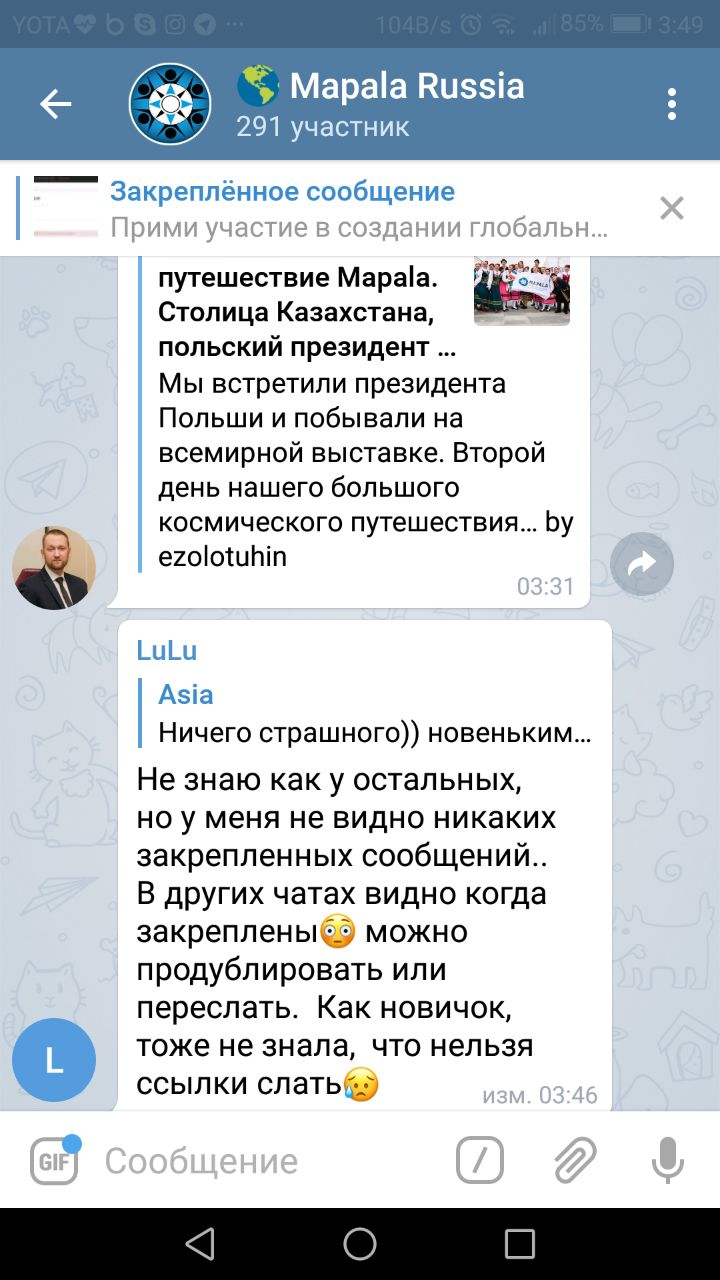Open the chat overflow menu

(x=672, y=104)
